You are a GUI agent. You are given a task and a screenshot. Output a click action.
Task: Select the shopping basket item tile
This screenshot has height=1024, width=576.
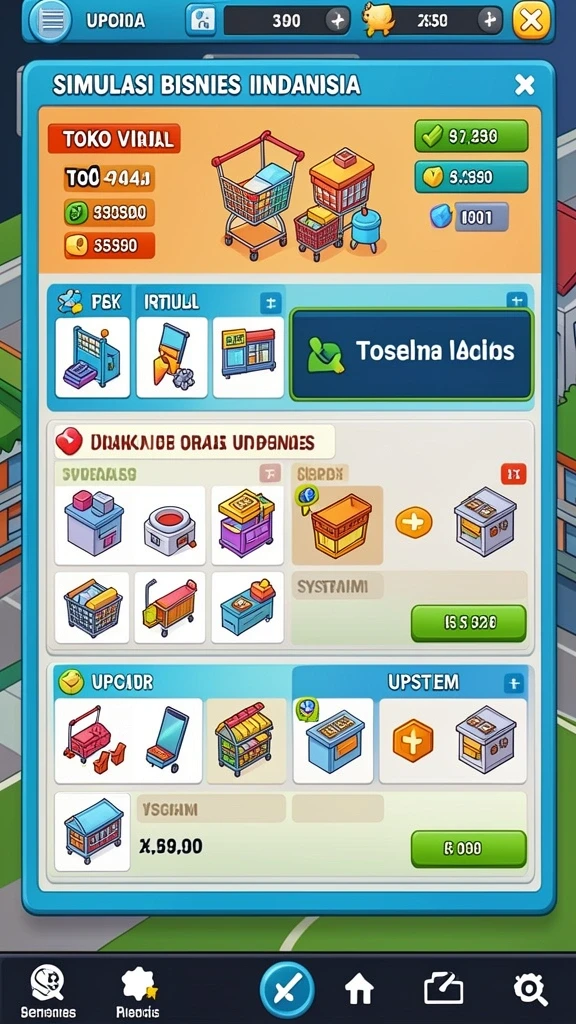pos(92,608)
